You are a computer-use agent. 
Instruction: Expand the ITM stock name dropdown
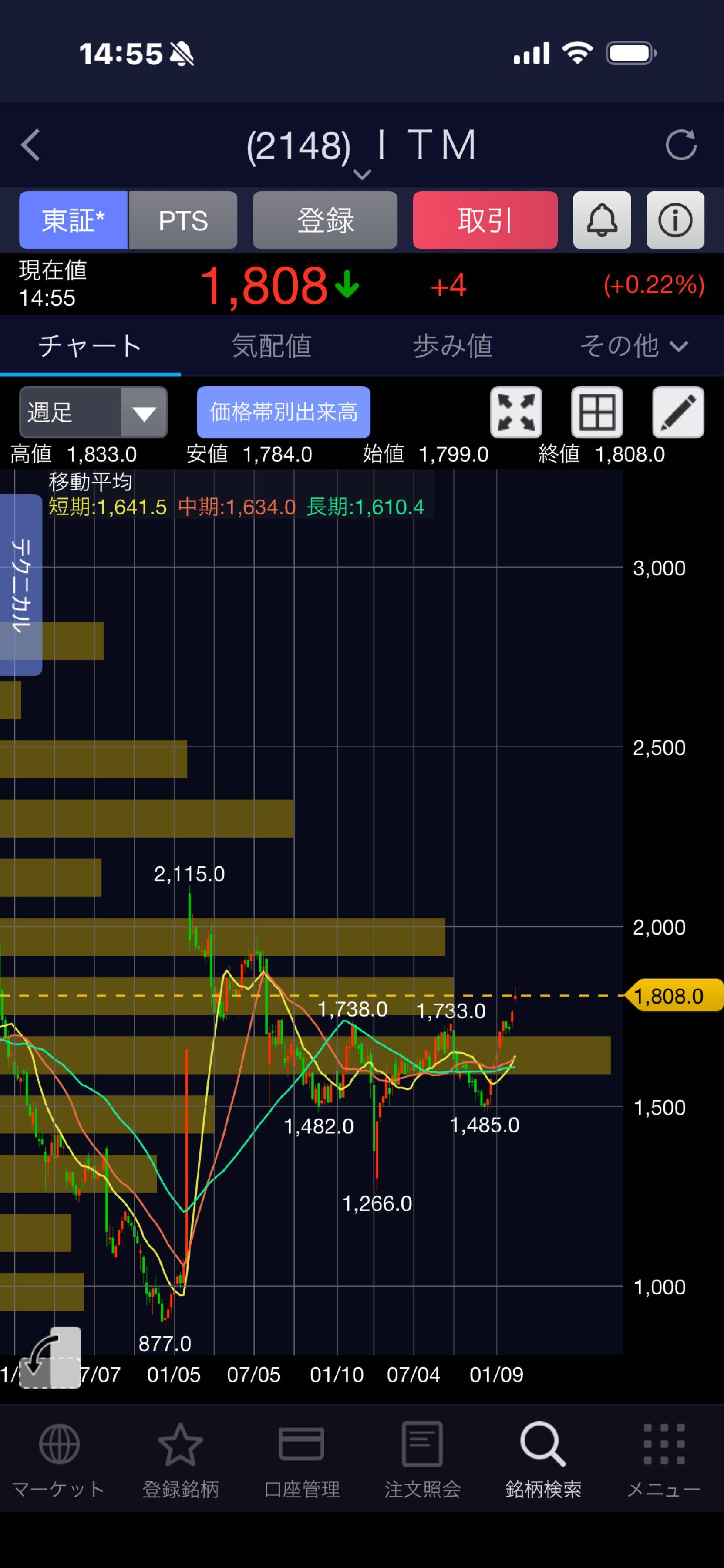pos(361,175)
